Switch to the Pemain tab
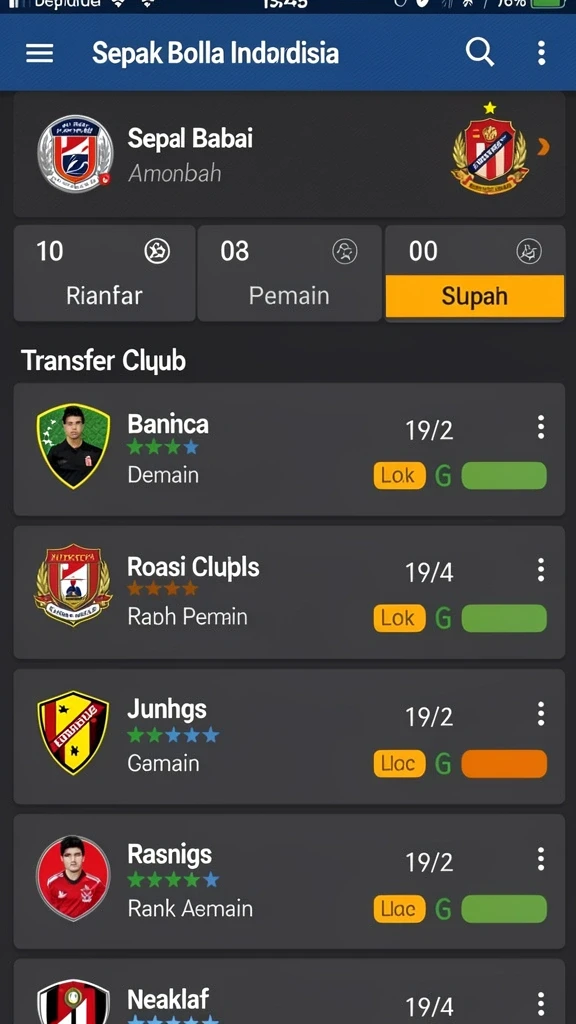 [289, 273]
